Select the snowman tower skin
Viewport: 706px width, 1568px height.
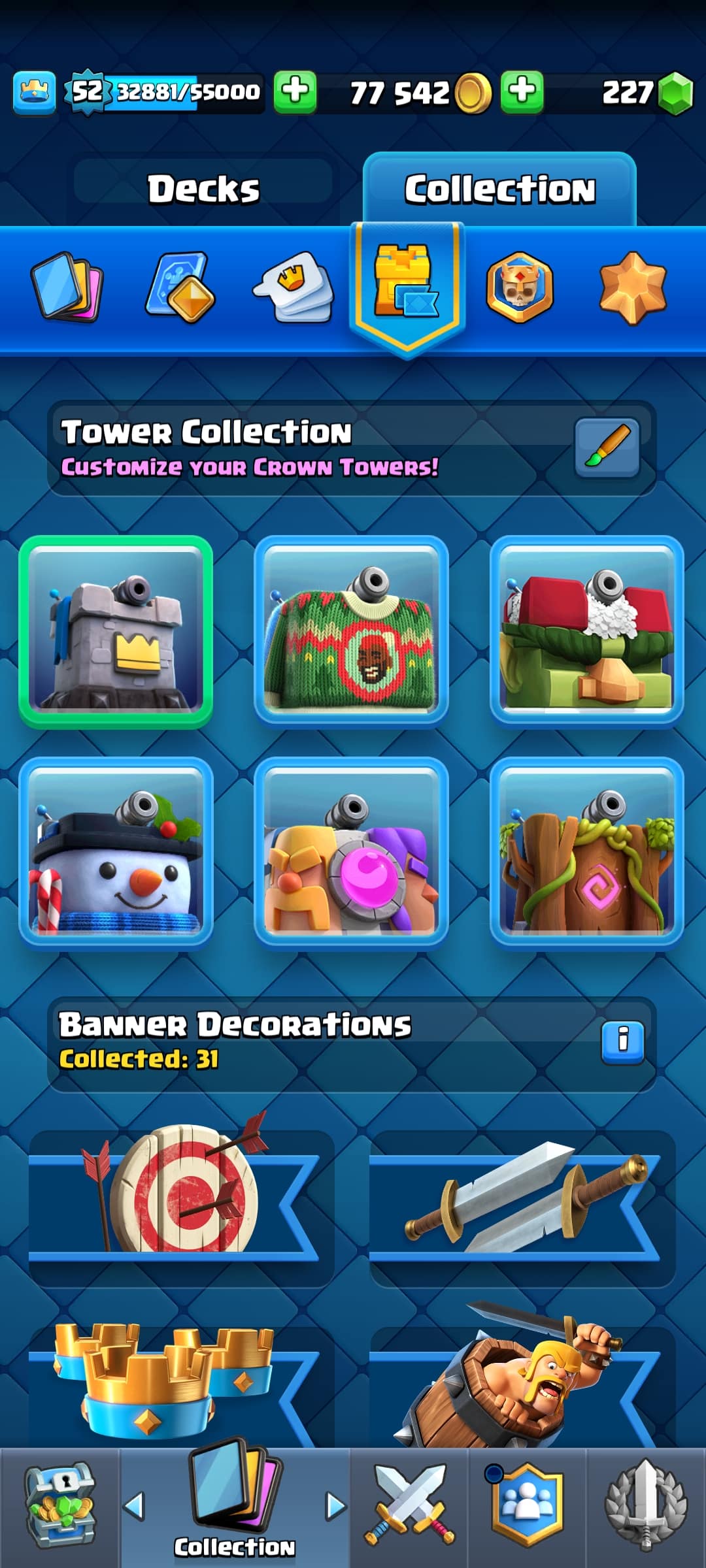tap(116, 852)
